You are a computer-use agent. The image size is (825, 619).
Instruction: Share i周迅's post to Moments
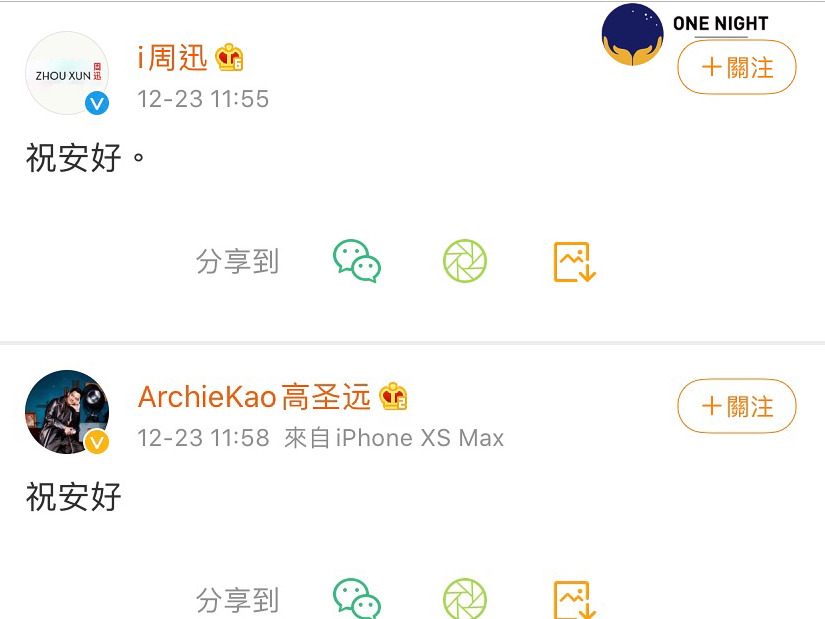[x=465, y=261]
